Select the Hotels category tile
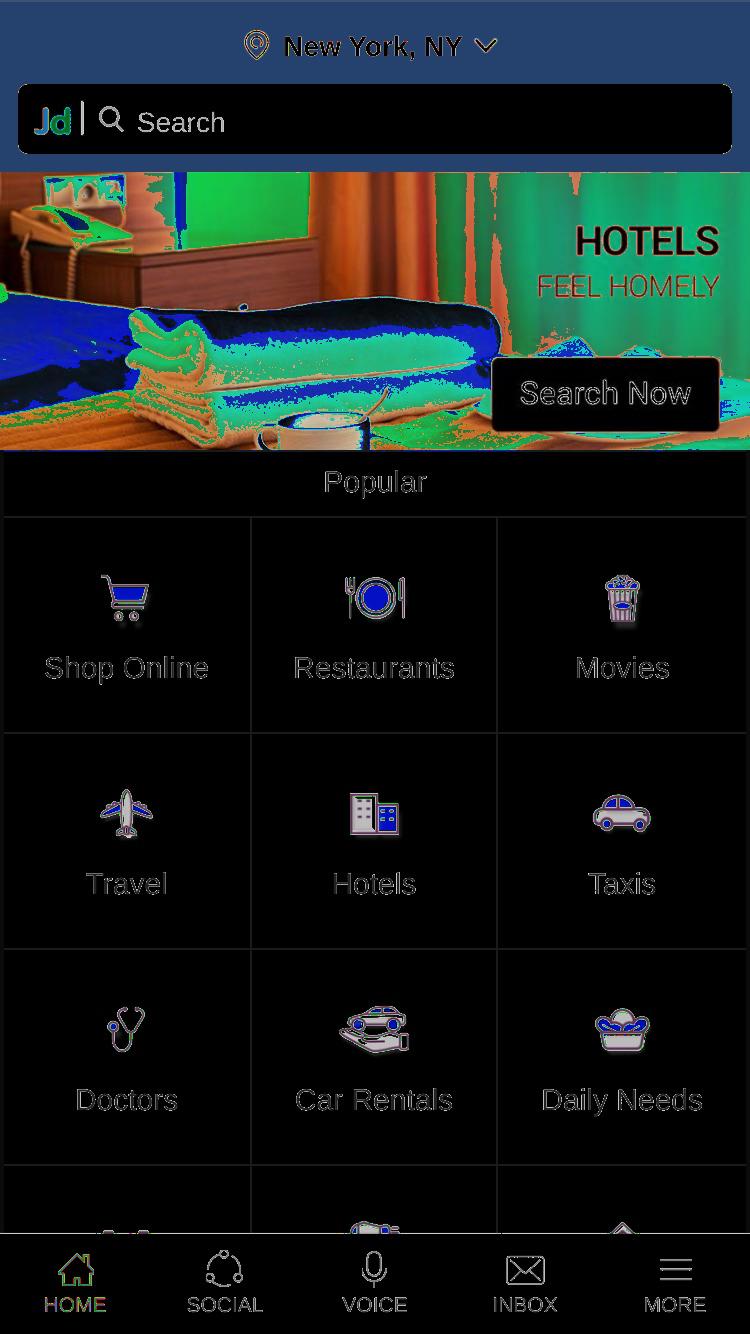750x1334 pixels. 374,841
